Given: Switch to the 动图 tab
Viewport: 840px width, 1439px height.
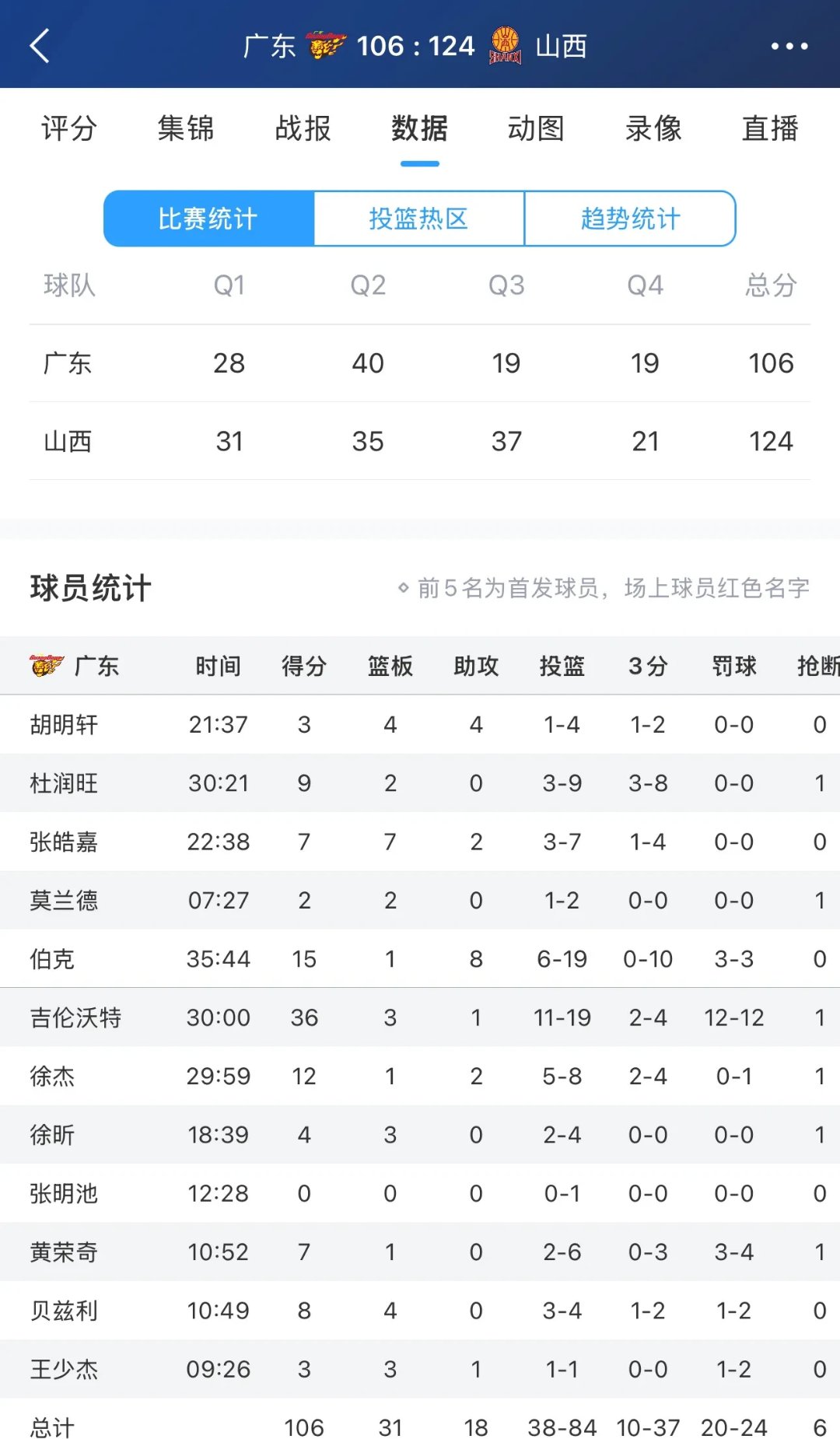Looking at the screenshot, I should [537, 130].
